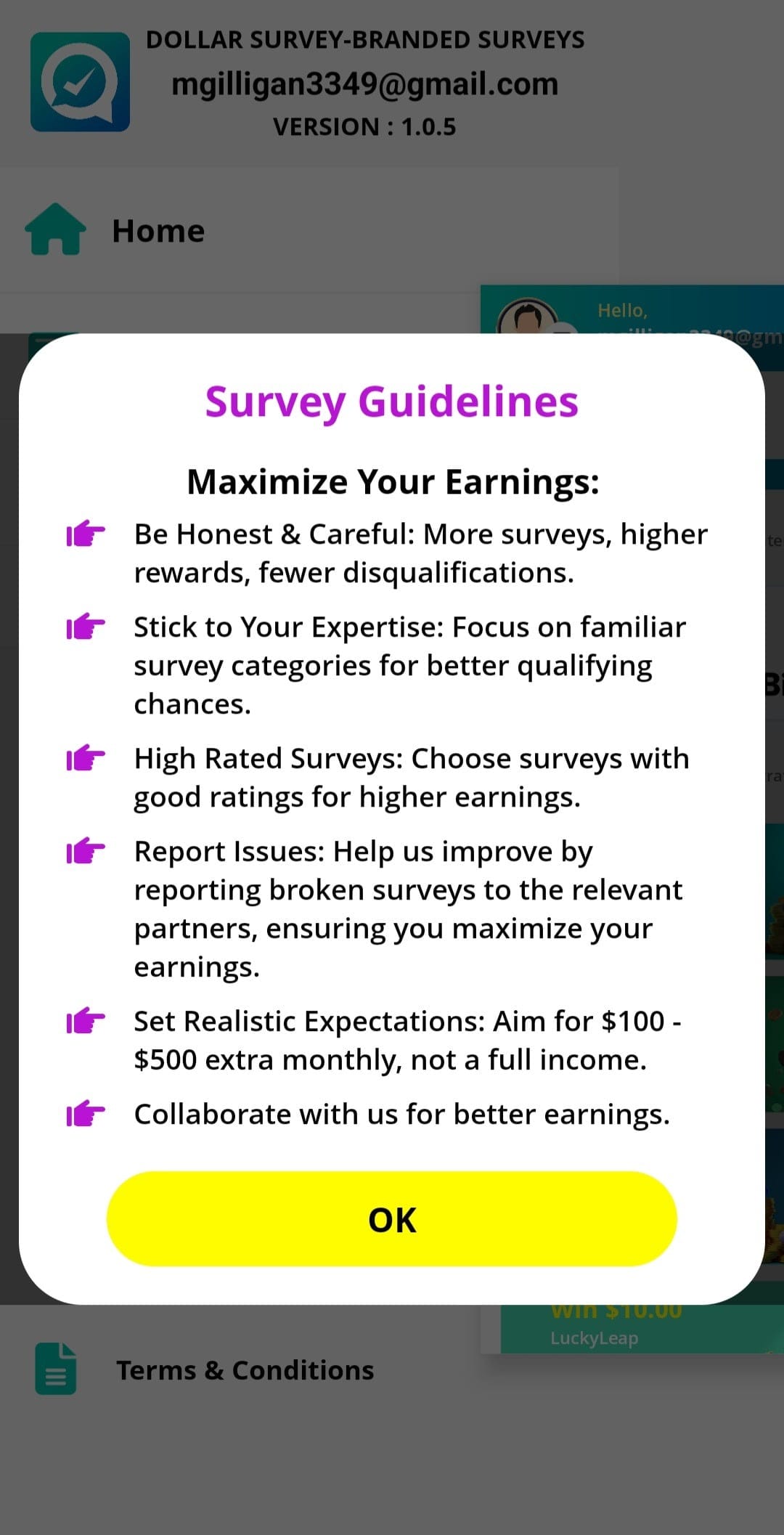Open Terms & Conditions
This screenshot has width=784, height=1535.
click(245, 1370)
